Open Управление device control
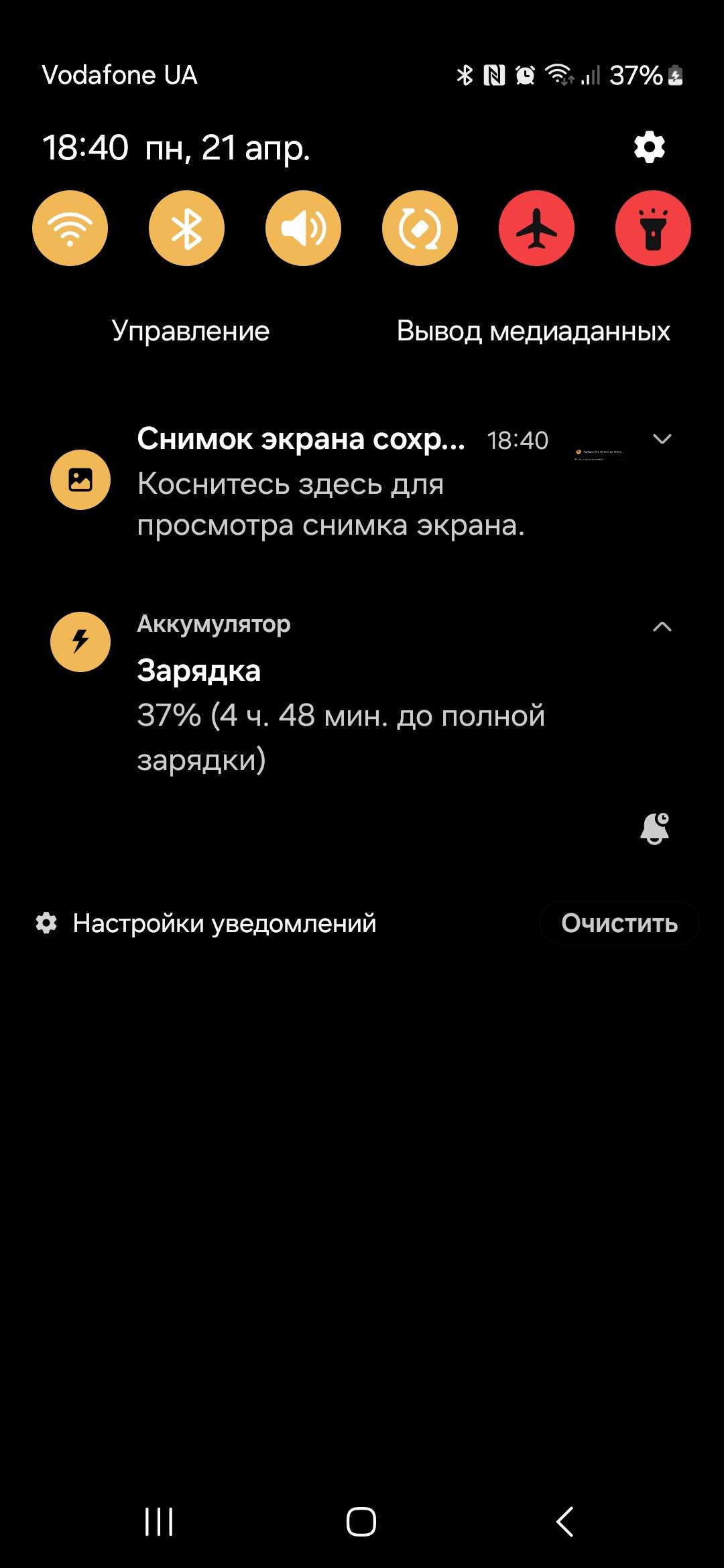This screenshot has height=1568, width=724. click(x=190, y=331)
